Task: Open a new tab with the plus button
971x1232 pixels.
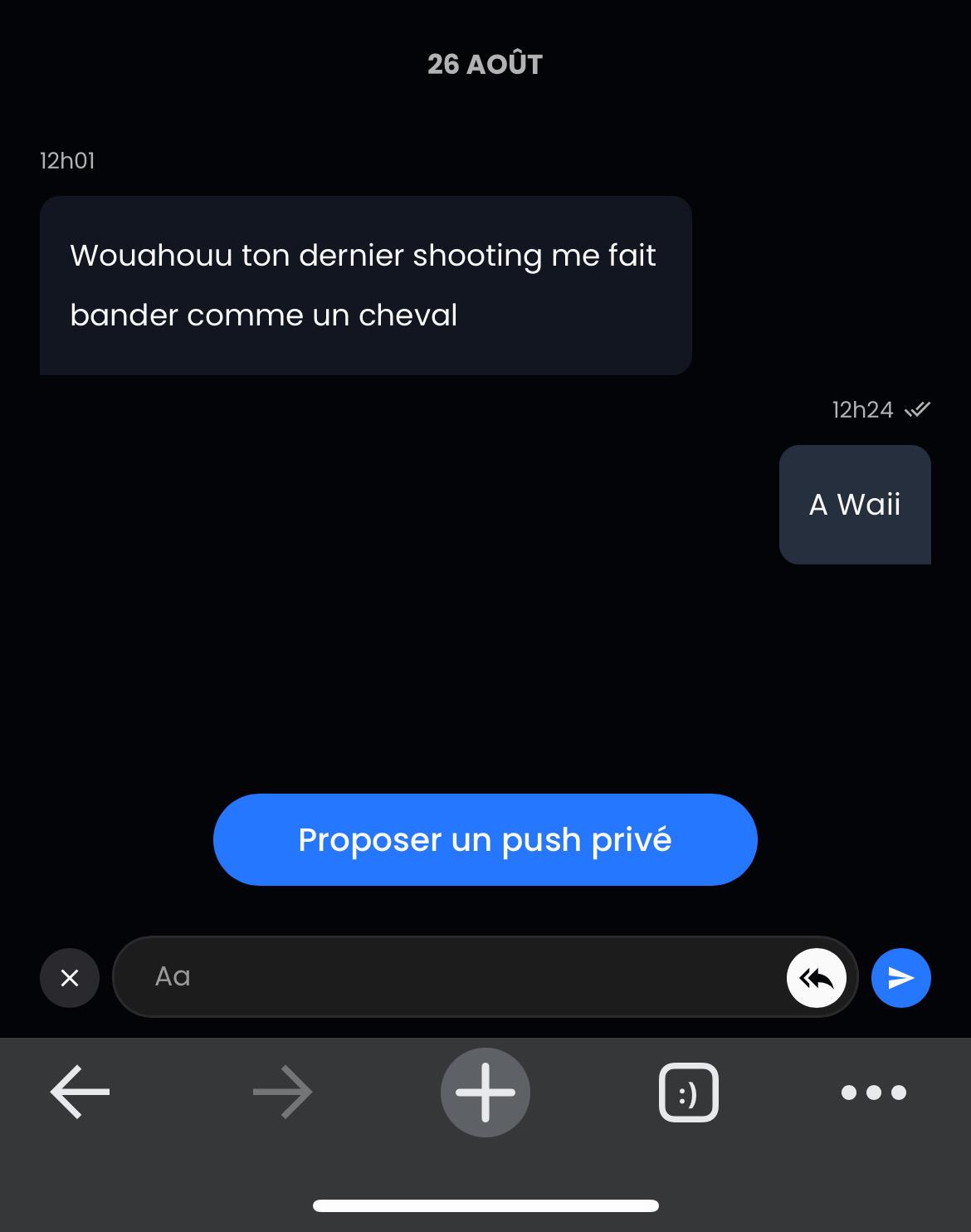Action: [x=485, y=1092]
